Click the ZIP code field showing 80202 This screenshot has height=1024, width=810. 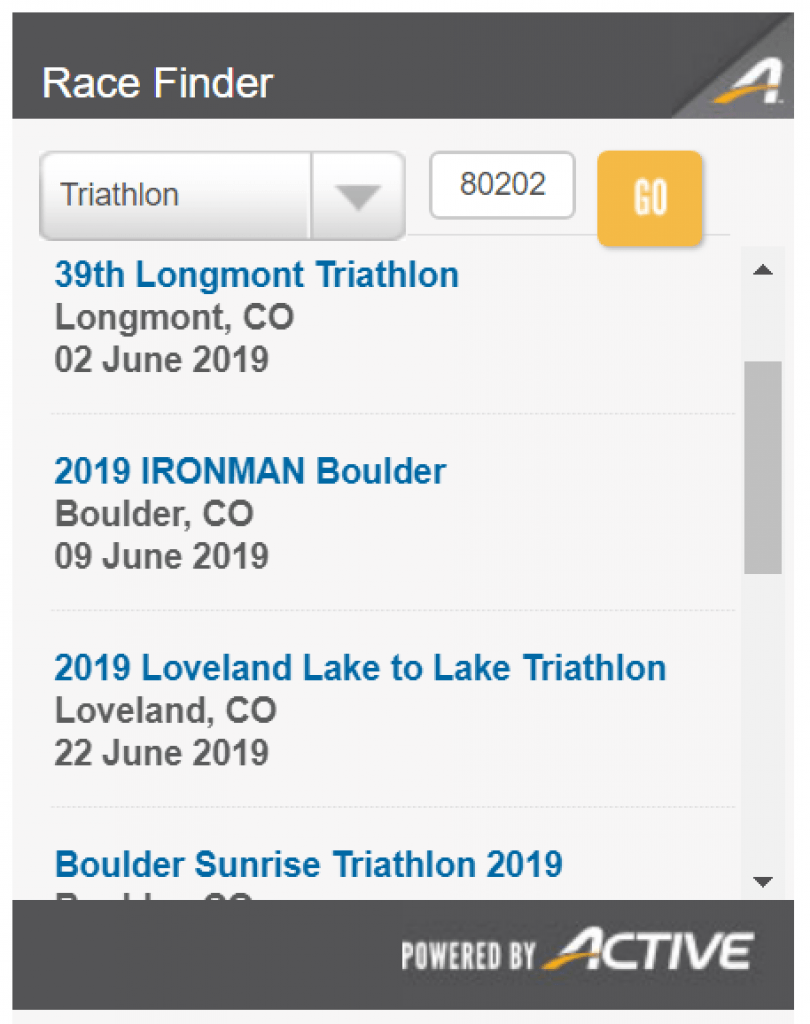[502, 185]
